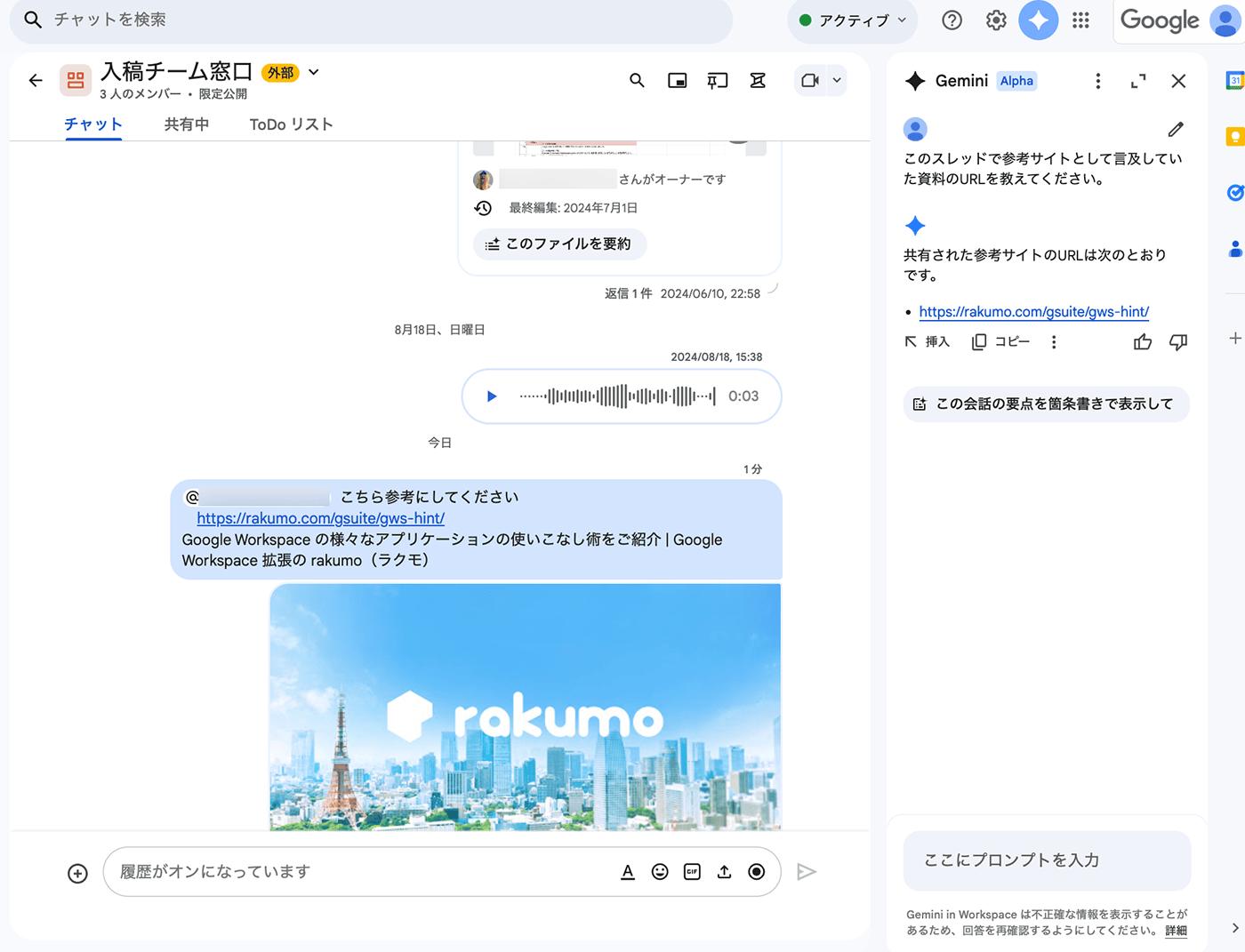The image size is (1245, 952).
Task: Start a video call from the camera button
Action: tap(810, 81)
